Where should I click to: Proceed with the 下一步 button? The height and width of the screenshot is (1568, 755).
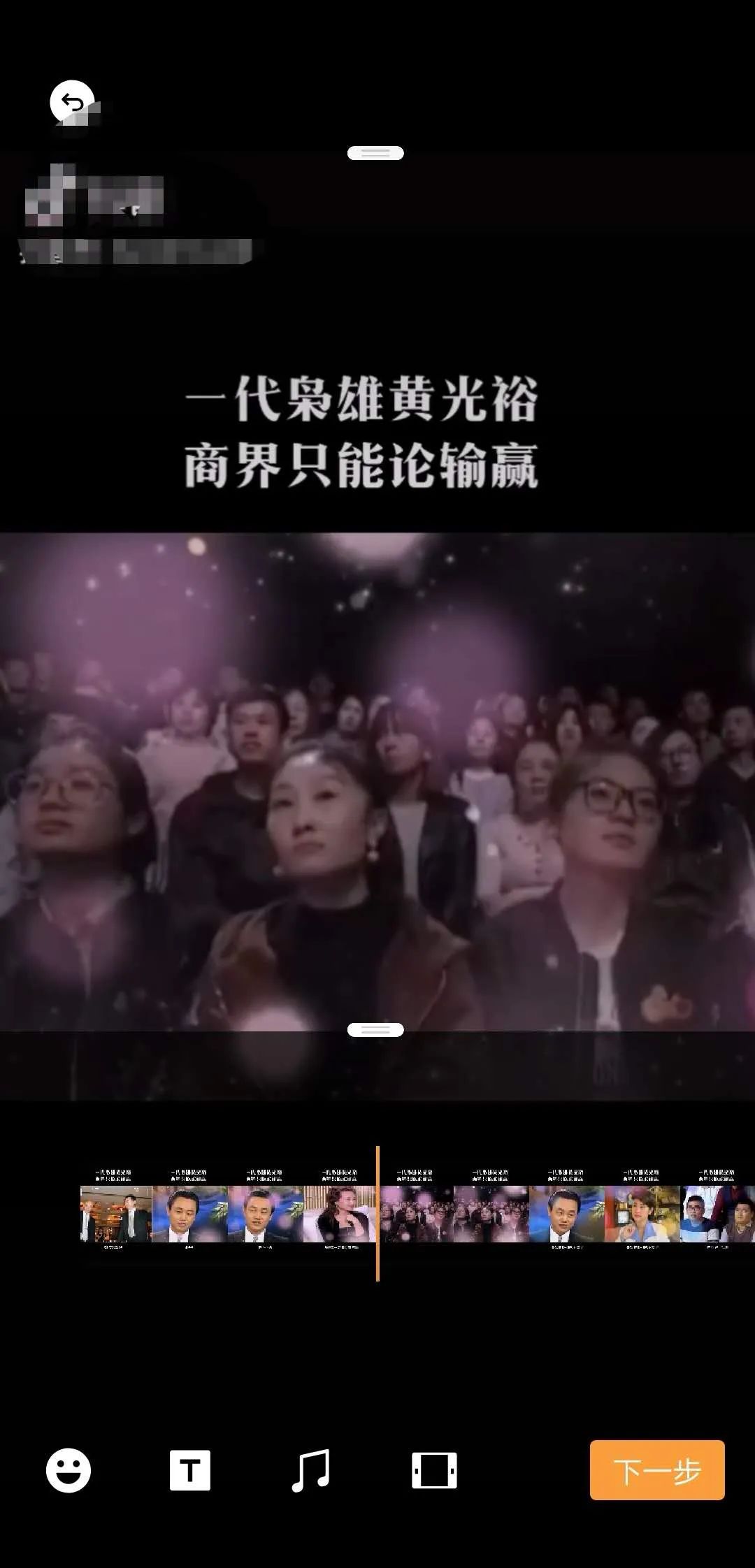click(x=656, y=1470)
